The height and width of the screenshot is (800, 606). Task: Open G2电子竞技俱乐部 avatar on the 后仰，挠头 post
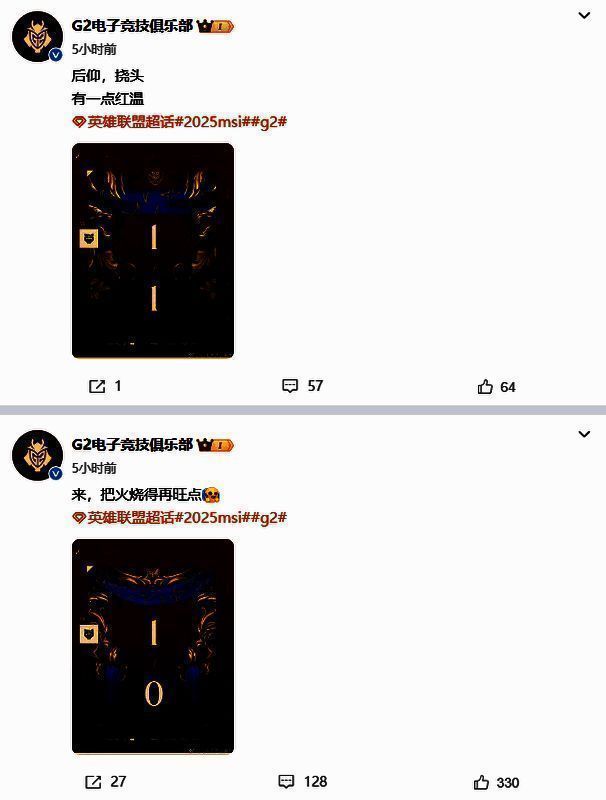[x=37, y=38]
